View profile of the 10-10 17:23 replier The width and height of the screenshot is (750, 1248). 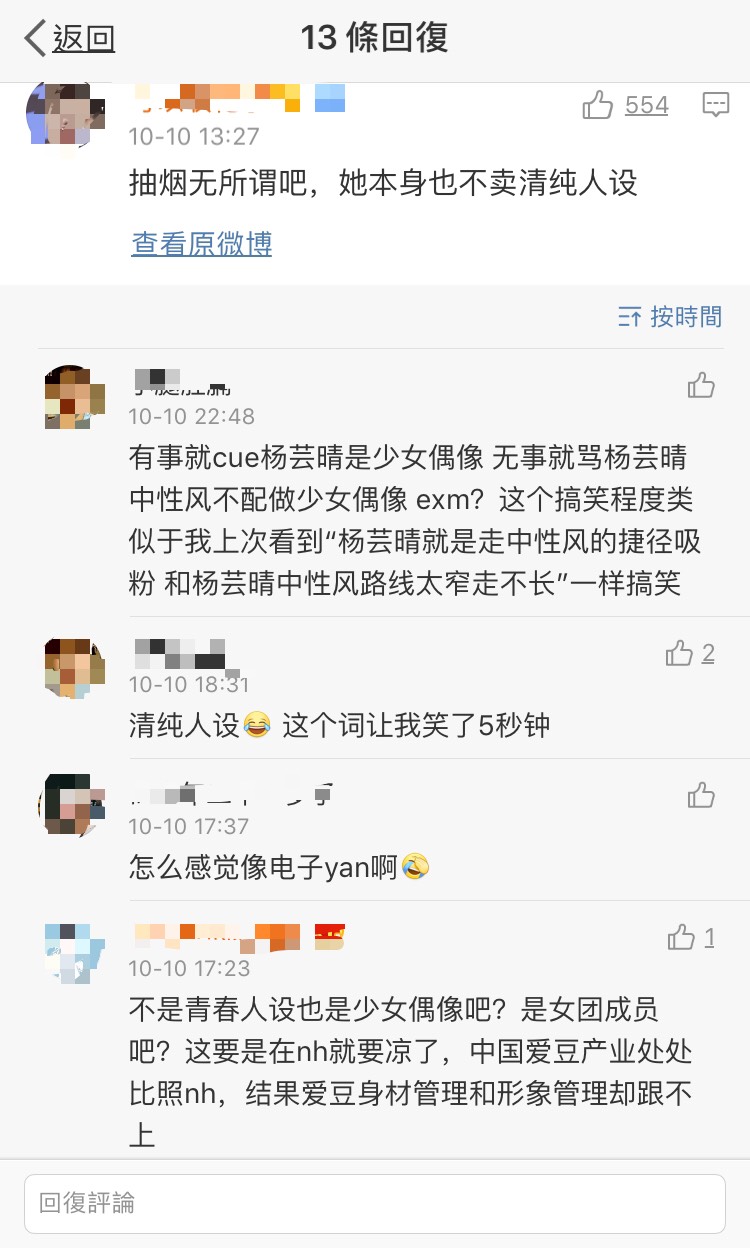click(x=75, y=953)
